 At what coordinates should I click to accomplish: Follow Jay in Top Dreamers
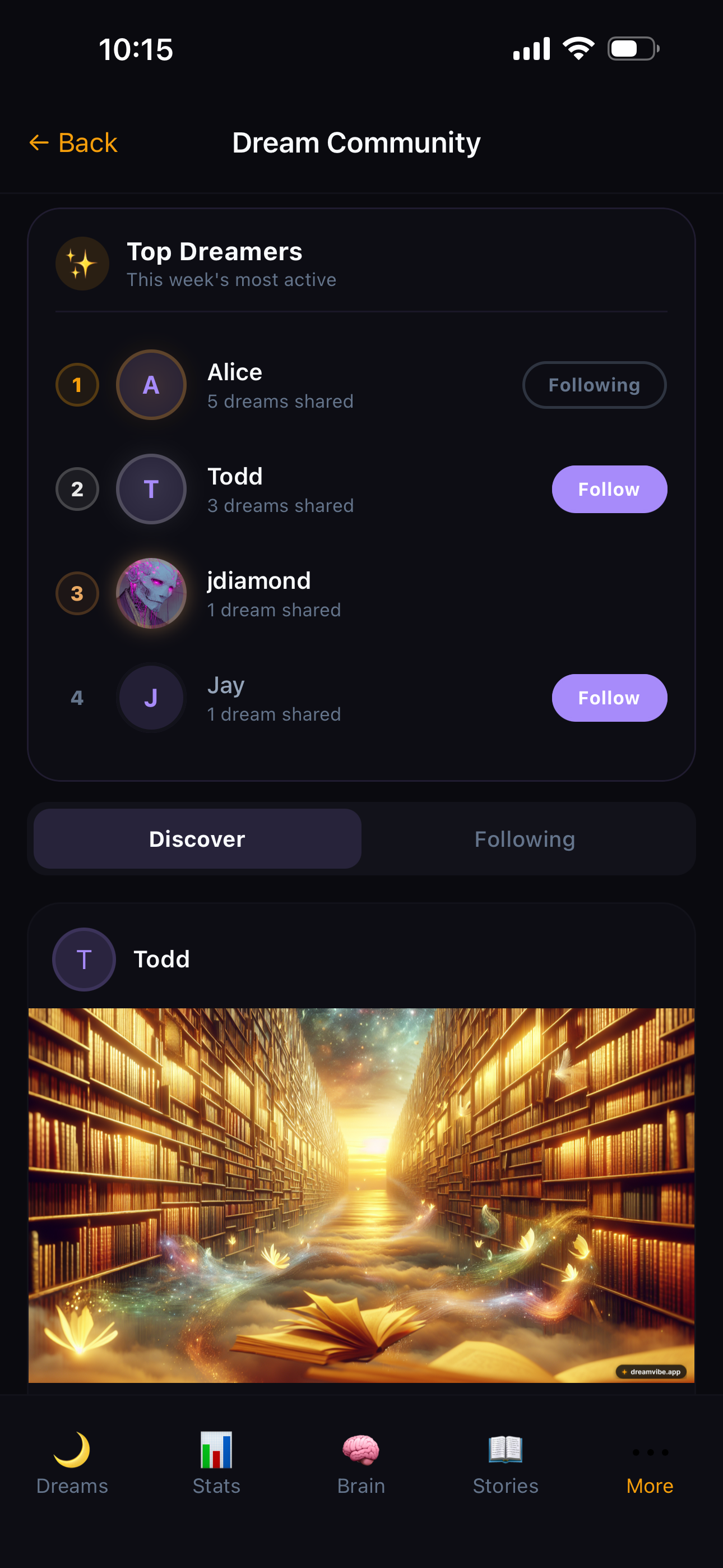(x=609, y=698)
